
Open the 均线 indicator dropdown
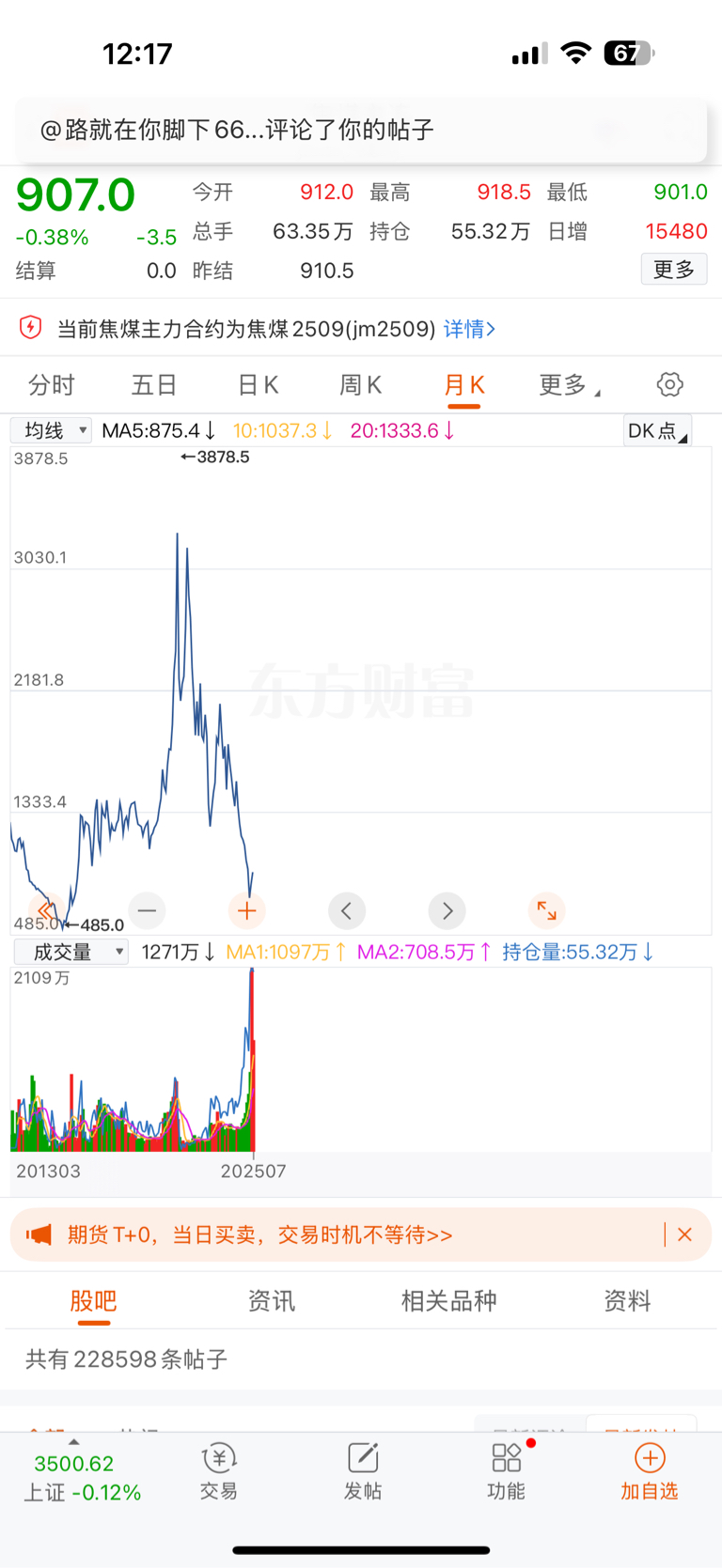[x=51, y=430]
